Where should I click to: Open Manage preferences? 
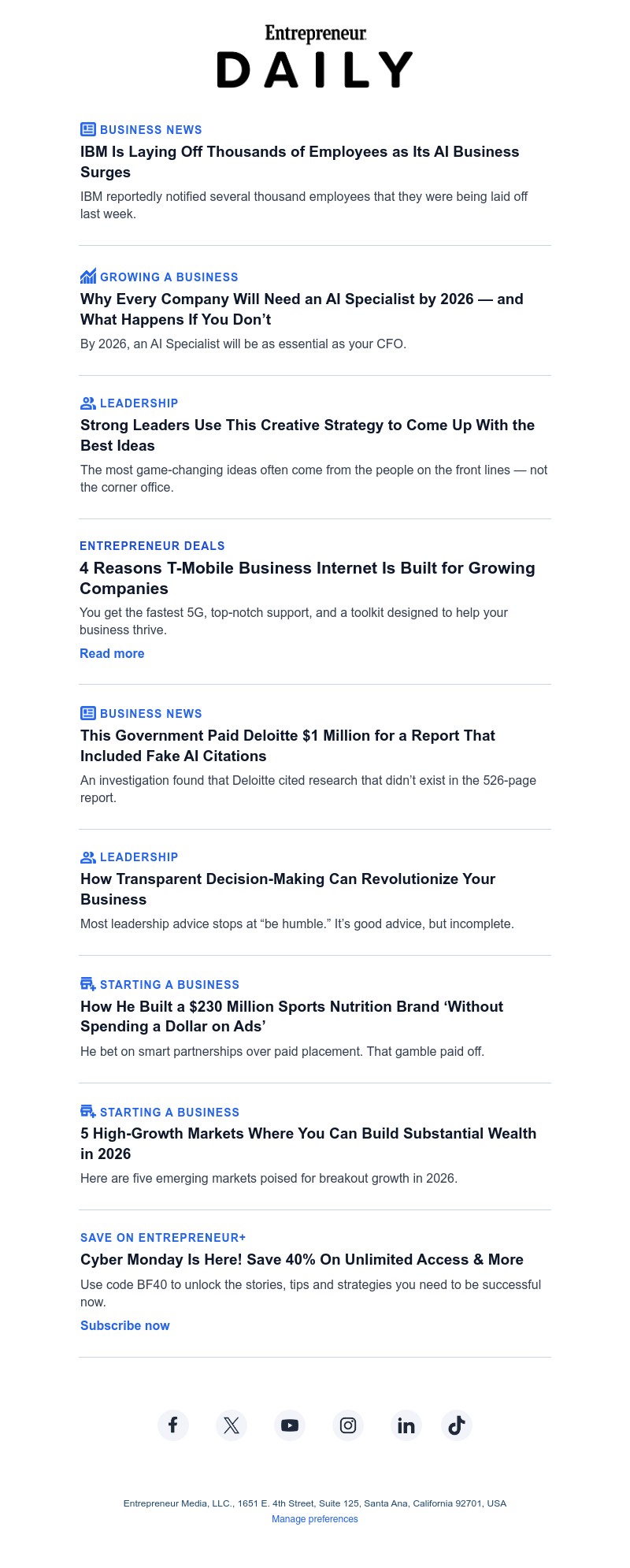[x=314, y=1518]
